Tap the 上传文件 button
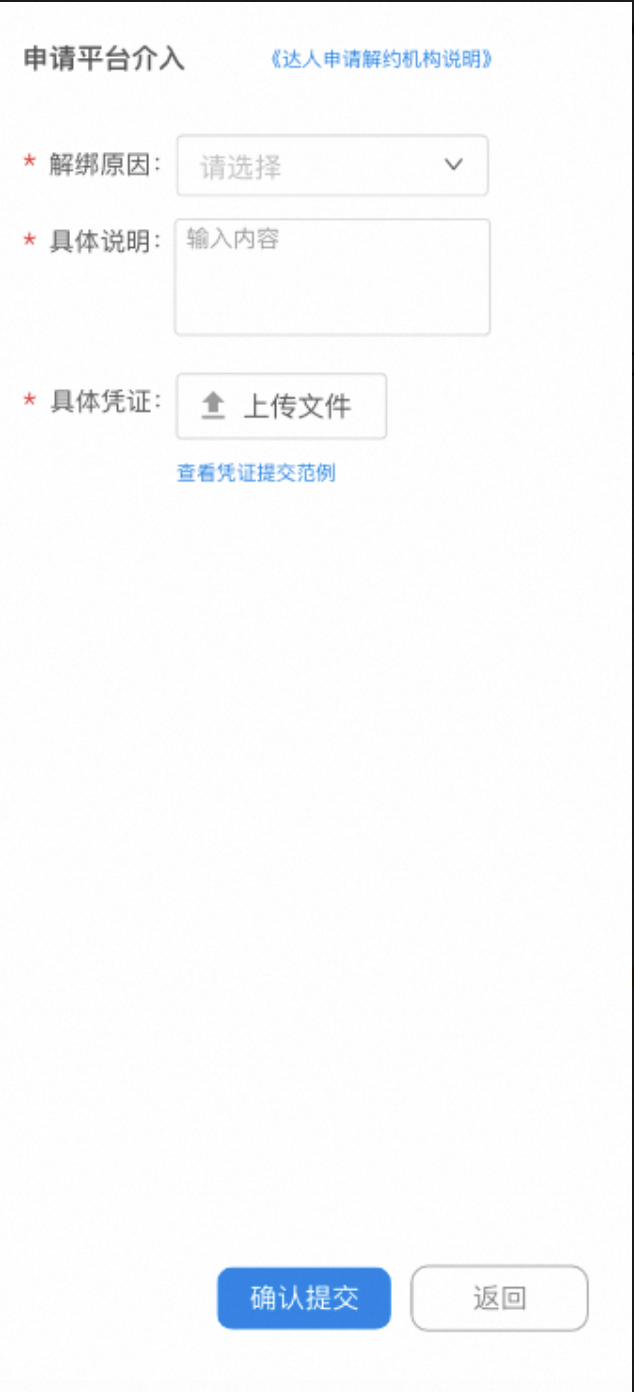Viewport: 634px width, 1392px height. pyautogui.click(x=281, y=406)
